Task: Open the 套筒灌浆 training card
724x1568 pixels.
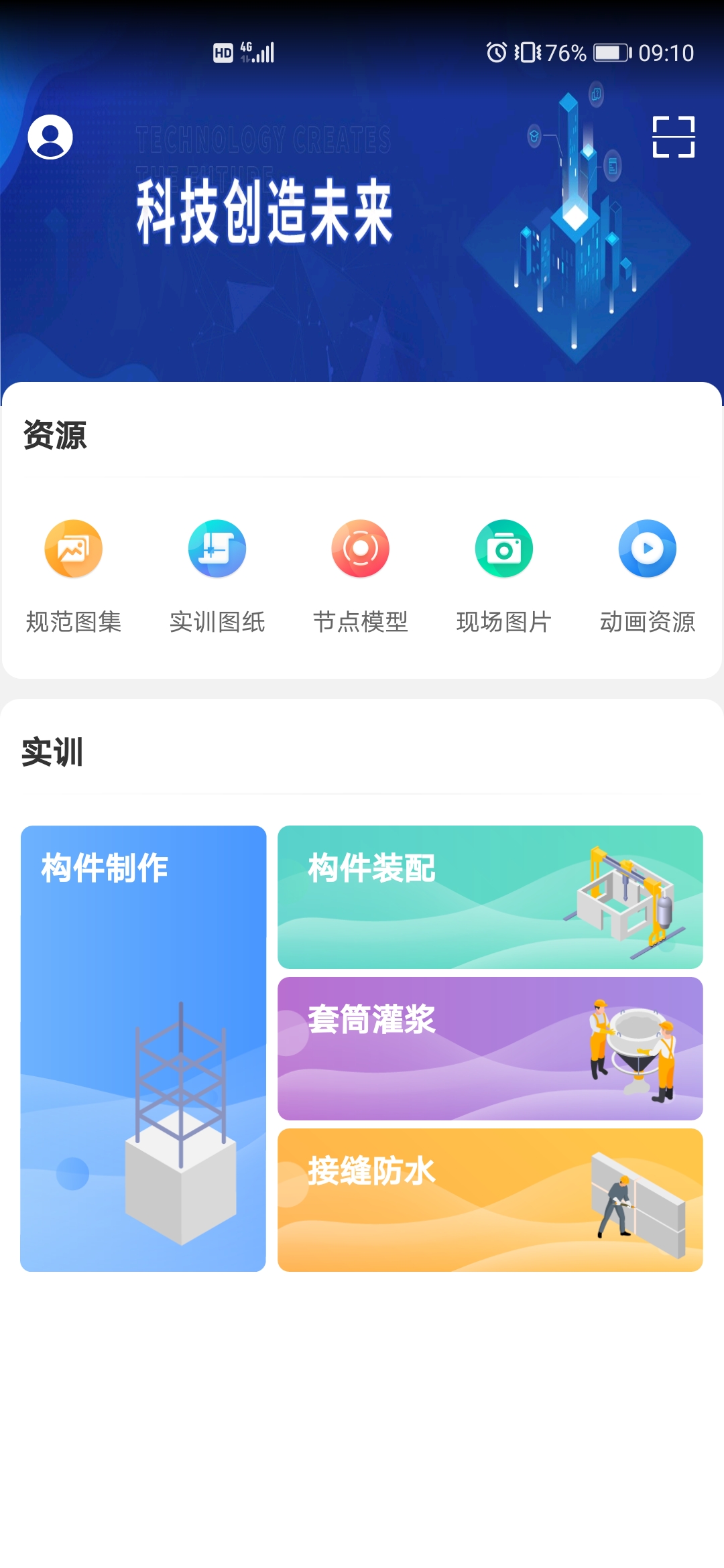Action: coord(490,1048)
